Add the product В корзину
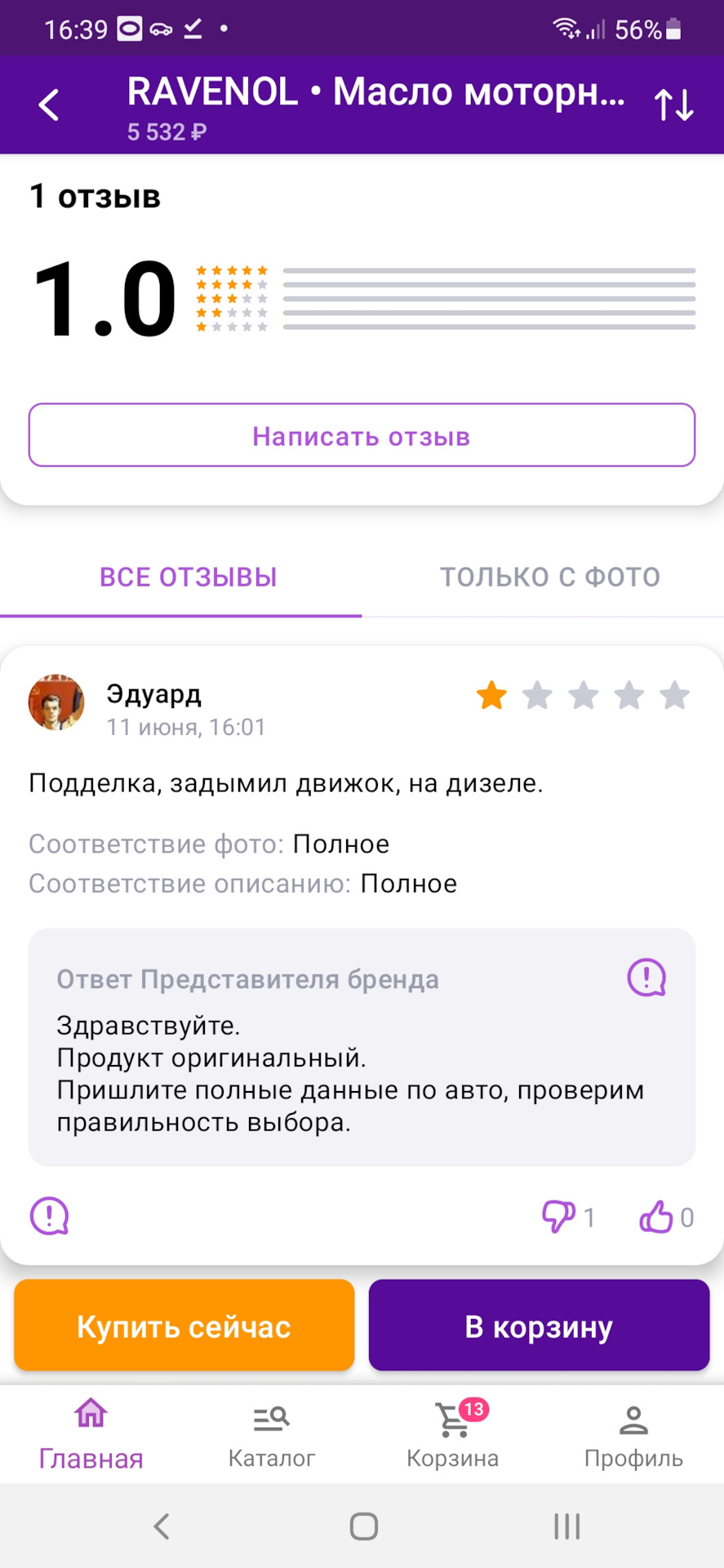Screen dimensions: 724x1568 539,1325
